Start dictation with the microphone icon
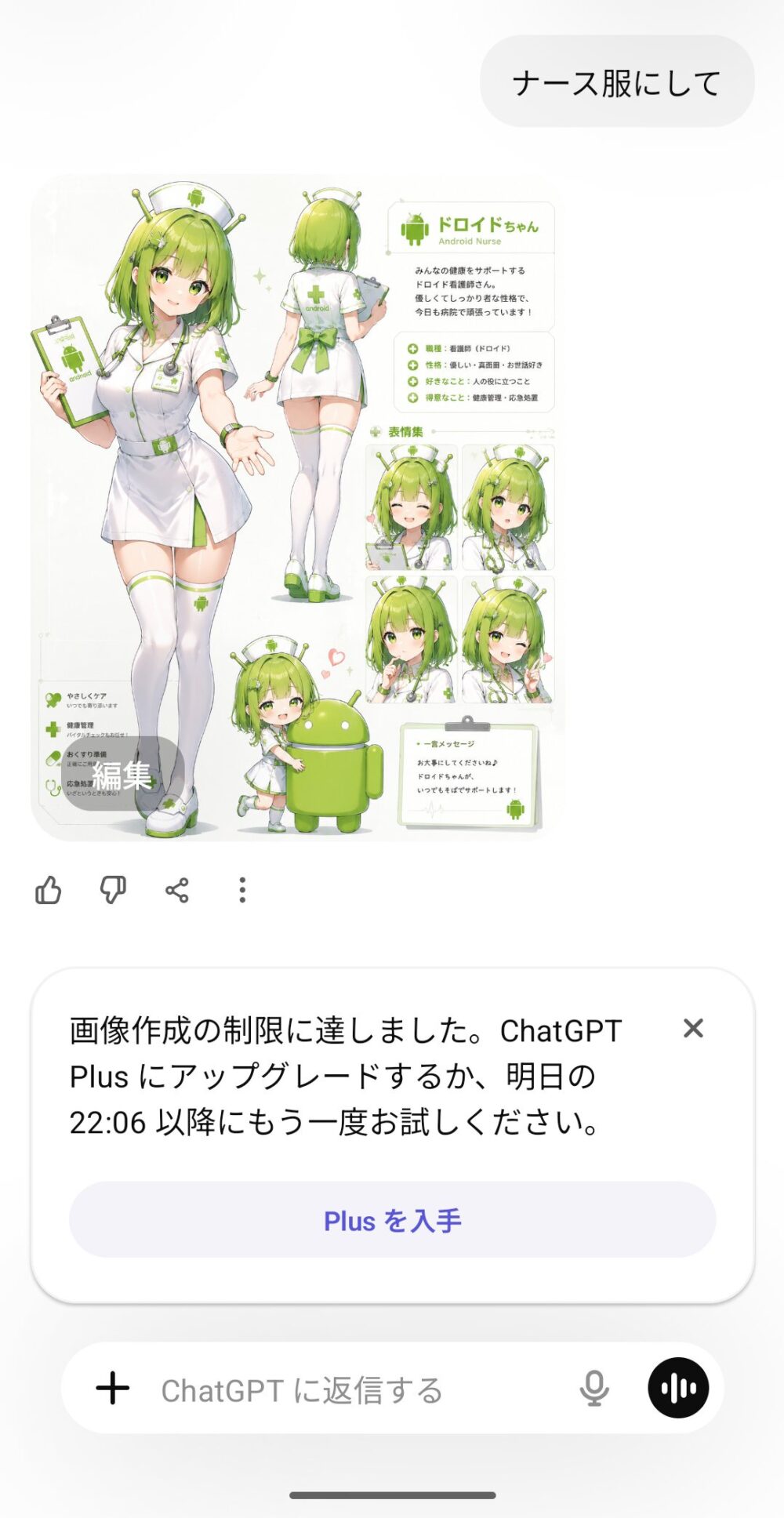 click(x=593, y=1389)
